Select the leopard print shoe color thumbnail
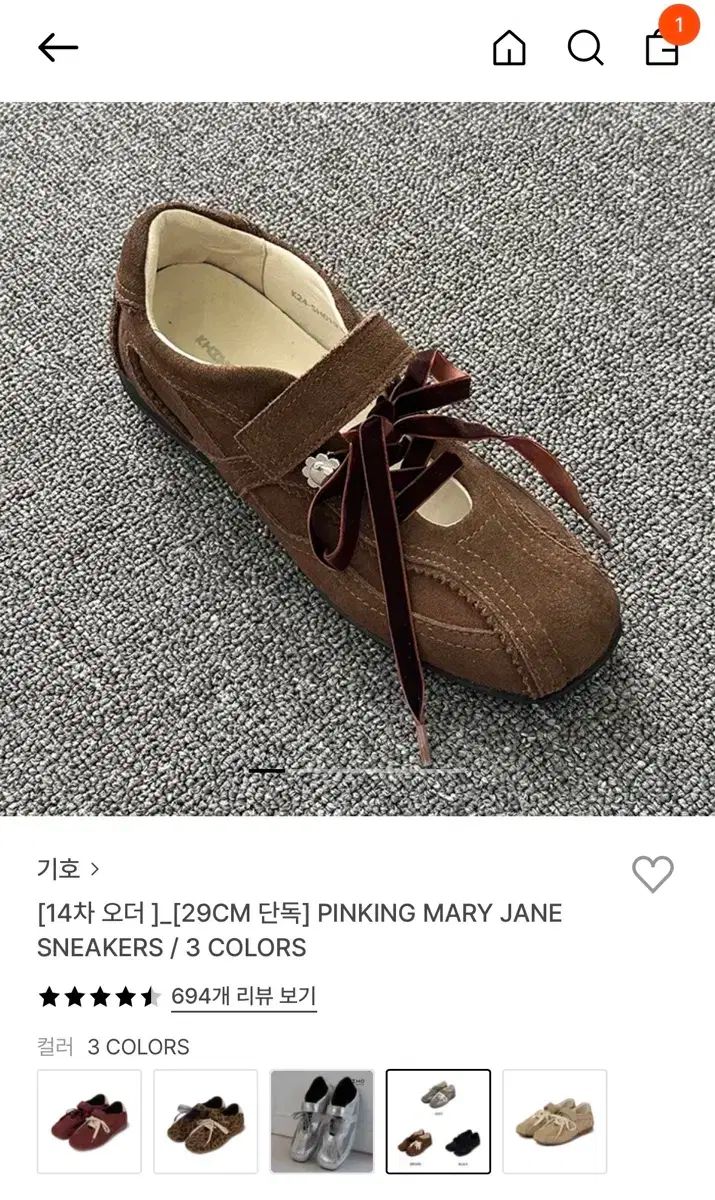The height and width of the screenshot is (1200, 715). [205, 1121]
